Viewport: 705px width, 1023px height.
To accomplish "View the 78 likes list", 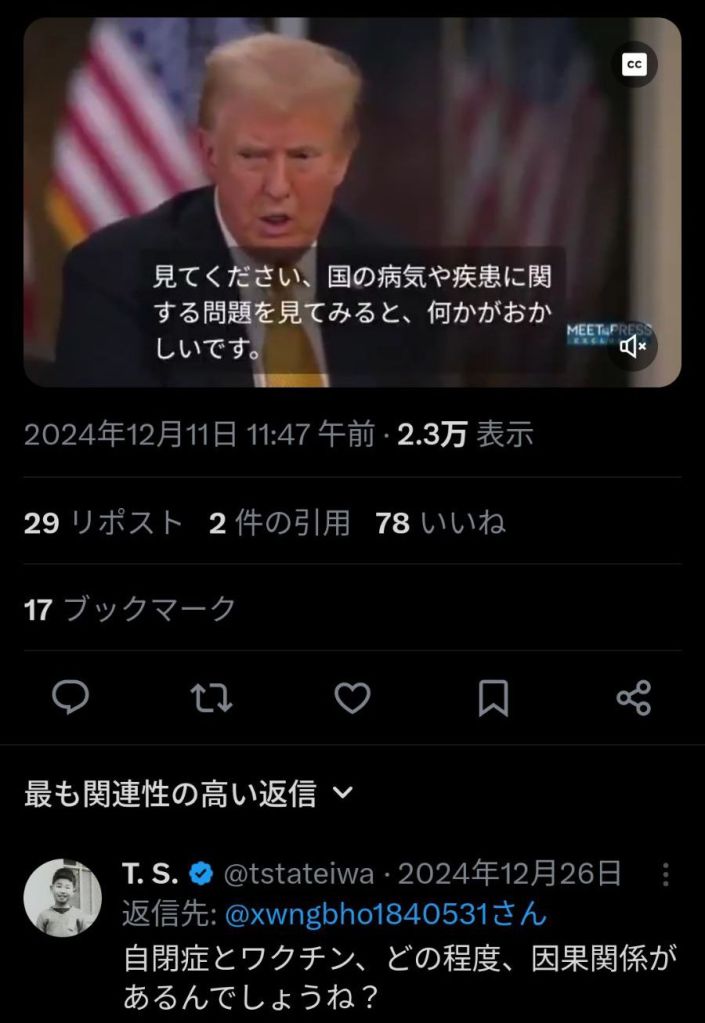I will click(441, 522).
